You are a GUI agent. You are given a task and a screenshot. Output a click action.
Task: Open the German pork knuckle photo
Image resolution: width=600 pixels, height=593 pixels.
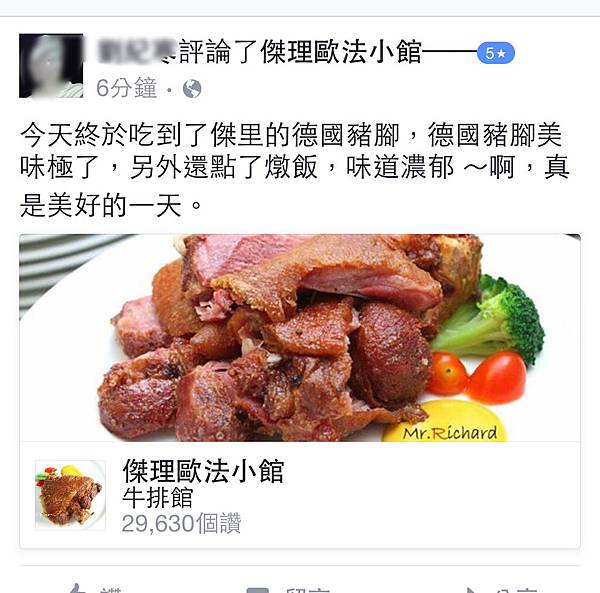coord(300,338)
